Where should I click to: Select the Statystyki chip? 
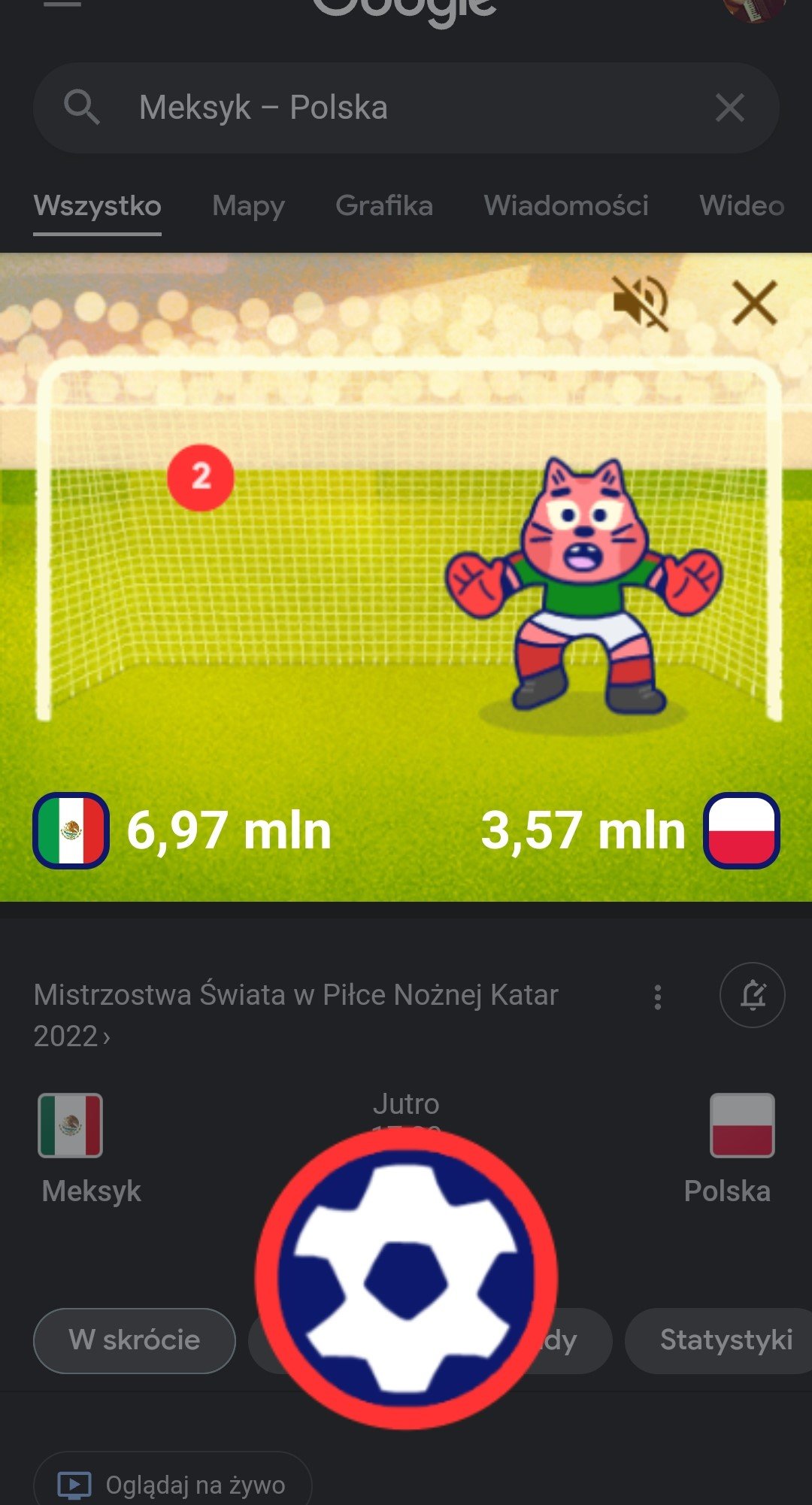tap(725, 1340)
